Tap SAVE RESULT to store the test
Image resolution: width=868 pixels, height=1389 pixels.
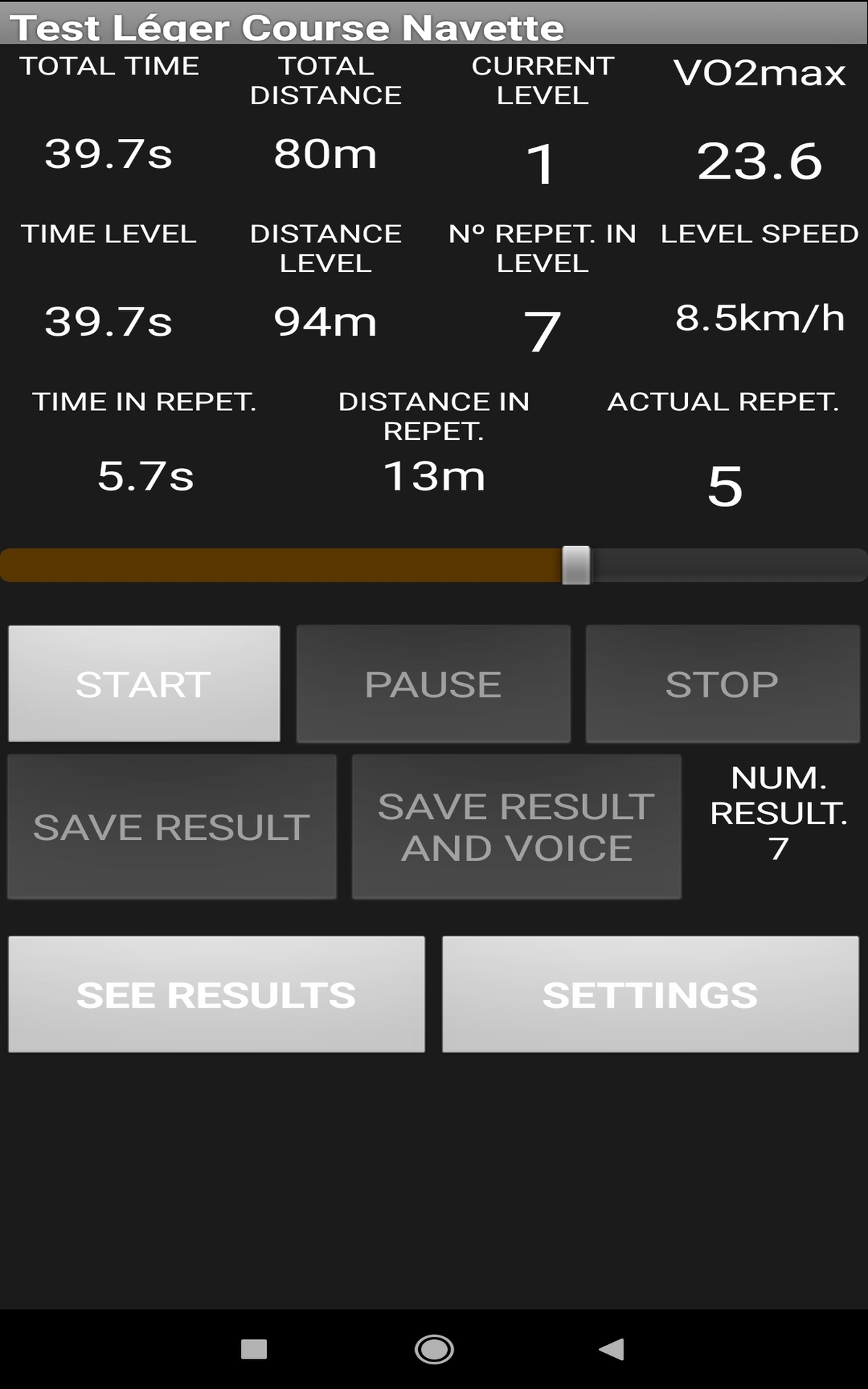pos(172,826)
